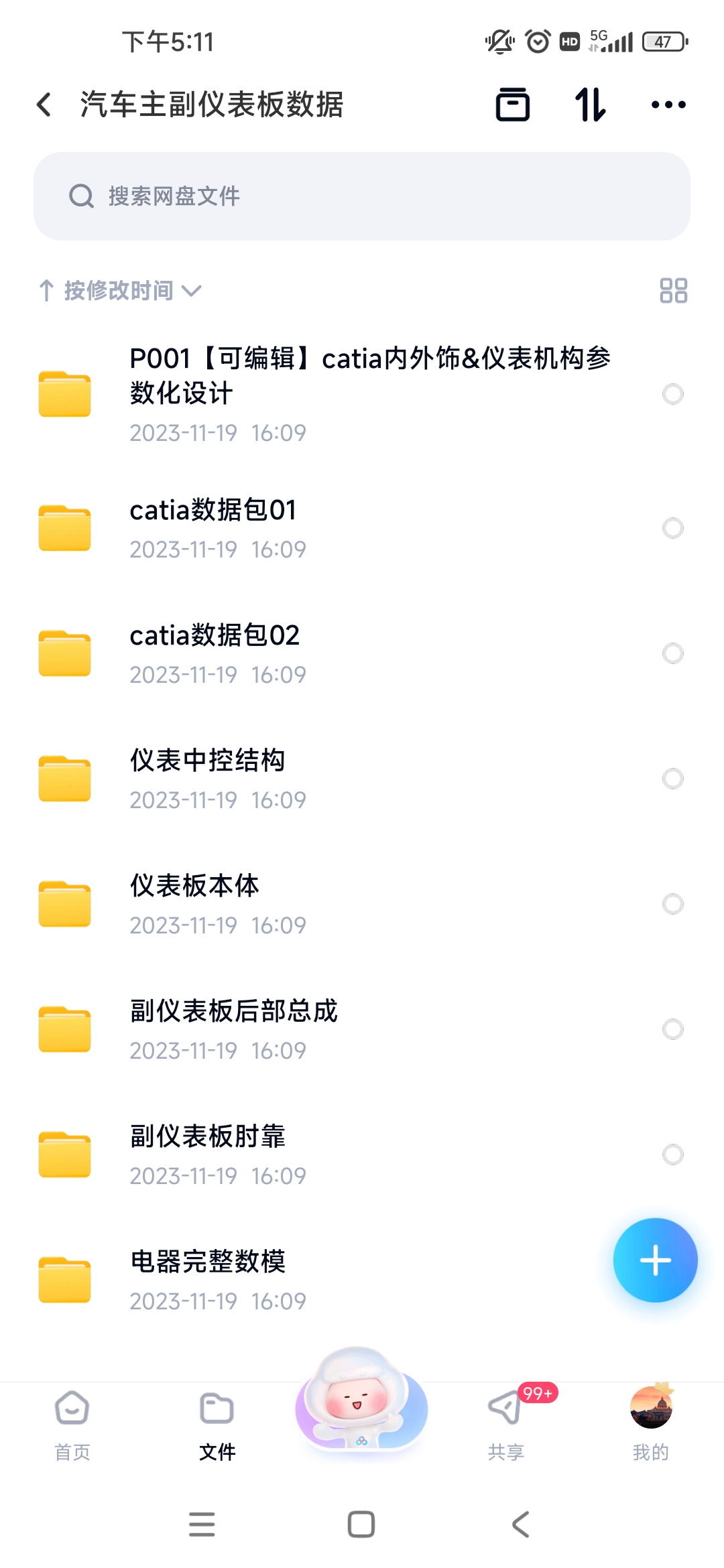Open the archive box icon in header
The image size is (724, 1568).
pos(513,105)
